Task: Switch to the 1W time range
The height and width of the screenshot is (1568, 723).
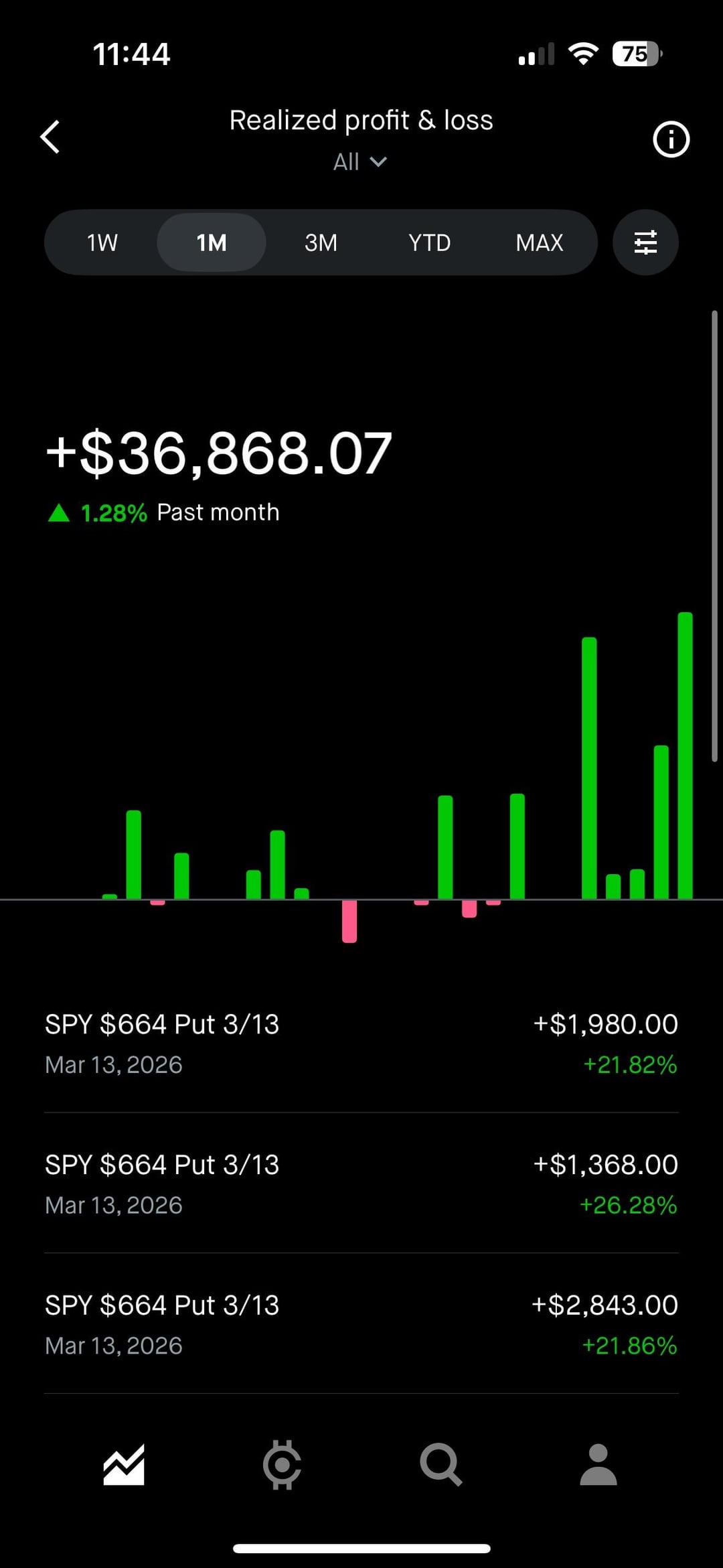Action: 102,242
